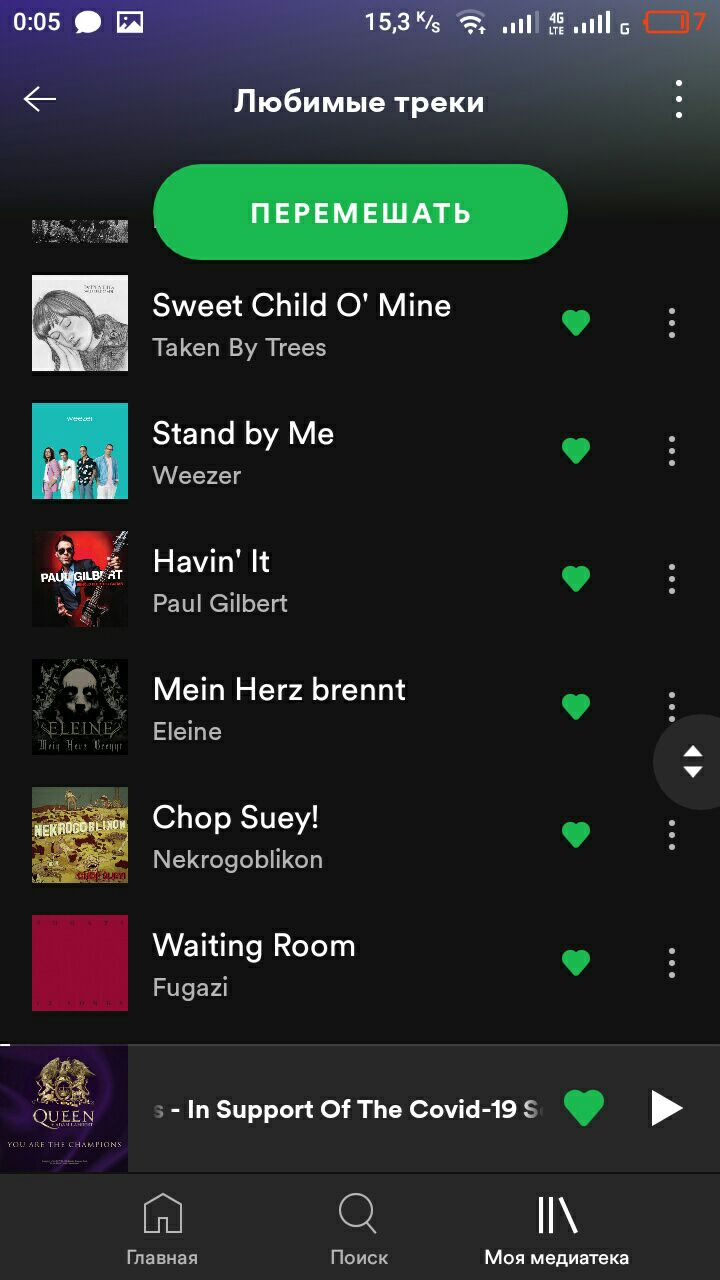720x1280 pixels.
Task: Open the overflow menu in the header
Action: [x=679, y=99]
